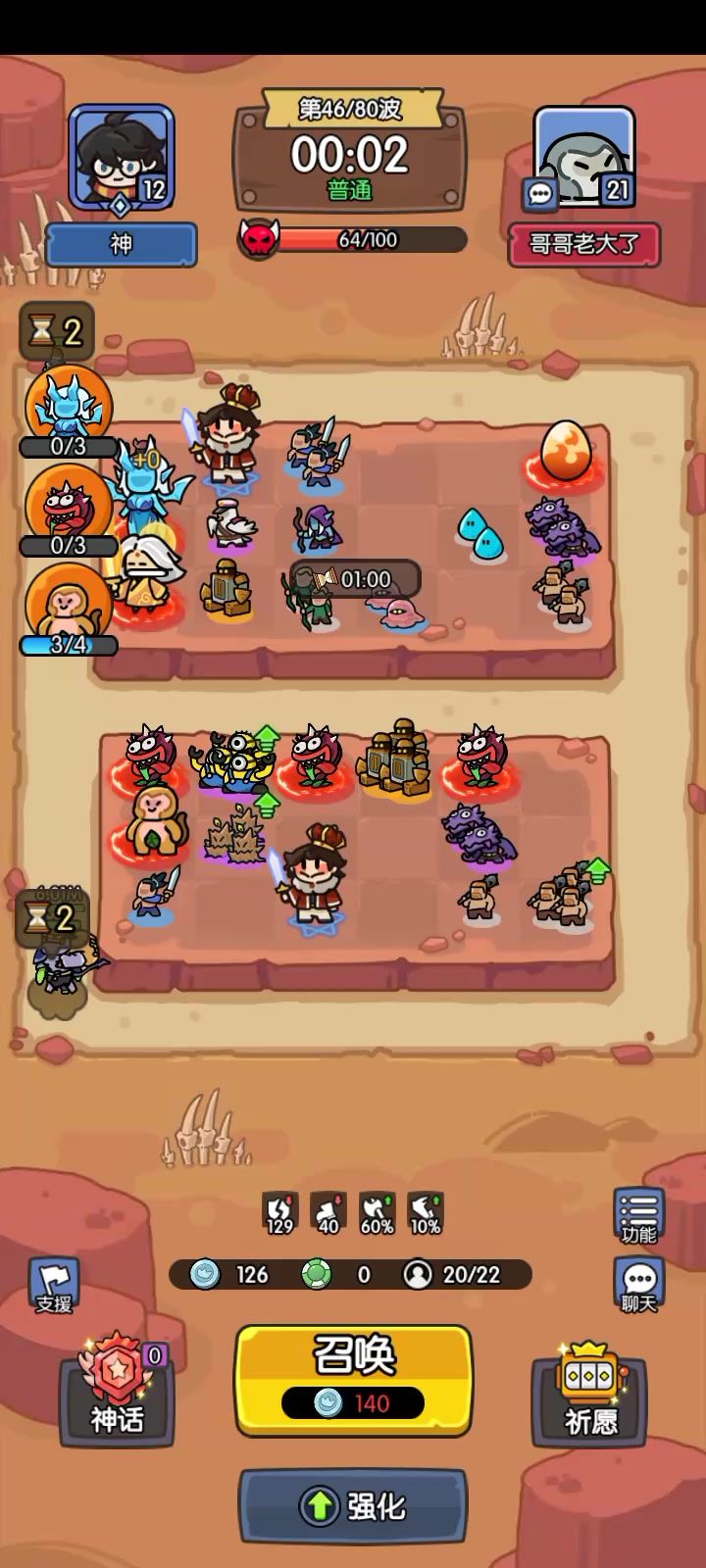Tap the 支援 support flag
This screenshot has height=1568, width=706.
coord(54,1284)
